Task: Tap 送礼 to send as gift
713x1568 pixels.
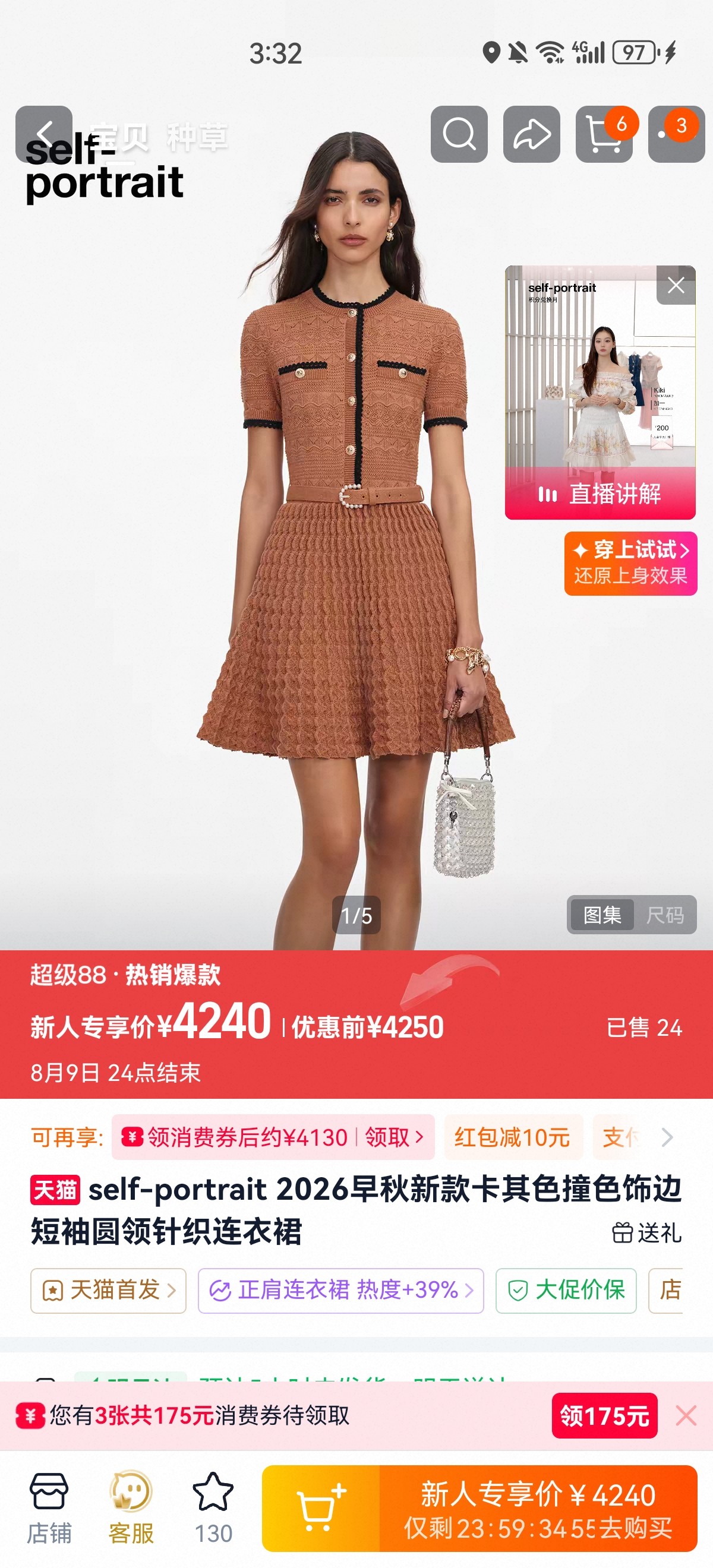Action: coord(646,1232)
